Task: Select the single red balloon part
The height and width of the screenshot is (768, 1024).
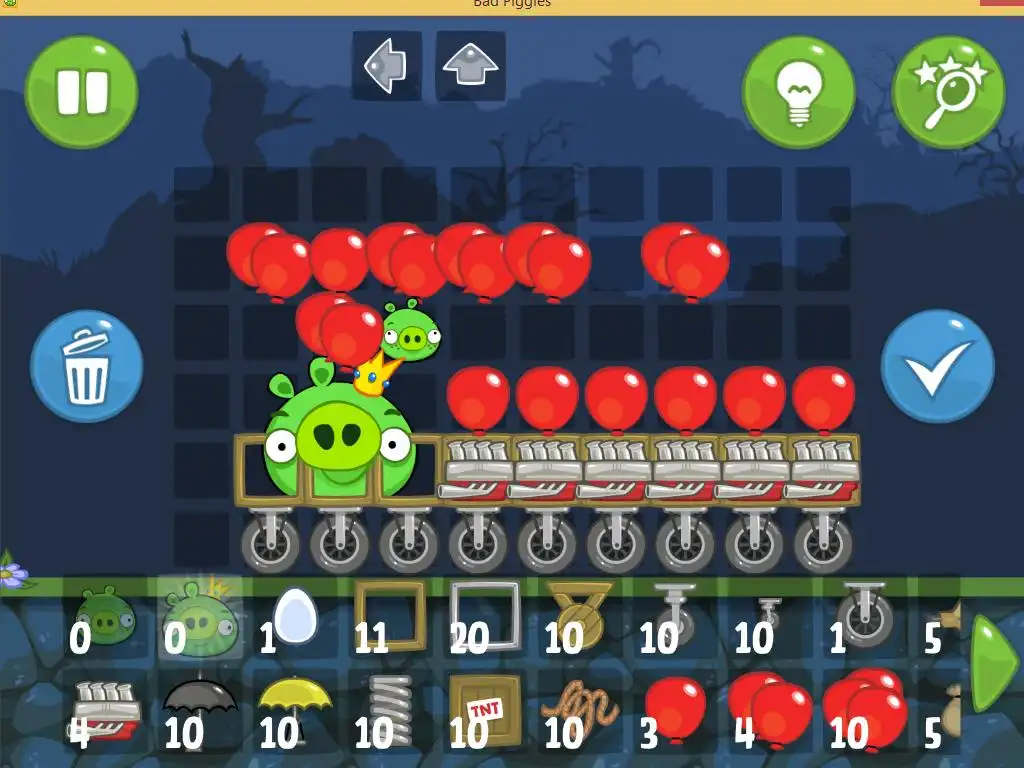Action: (675, 710)
